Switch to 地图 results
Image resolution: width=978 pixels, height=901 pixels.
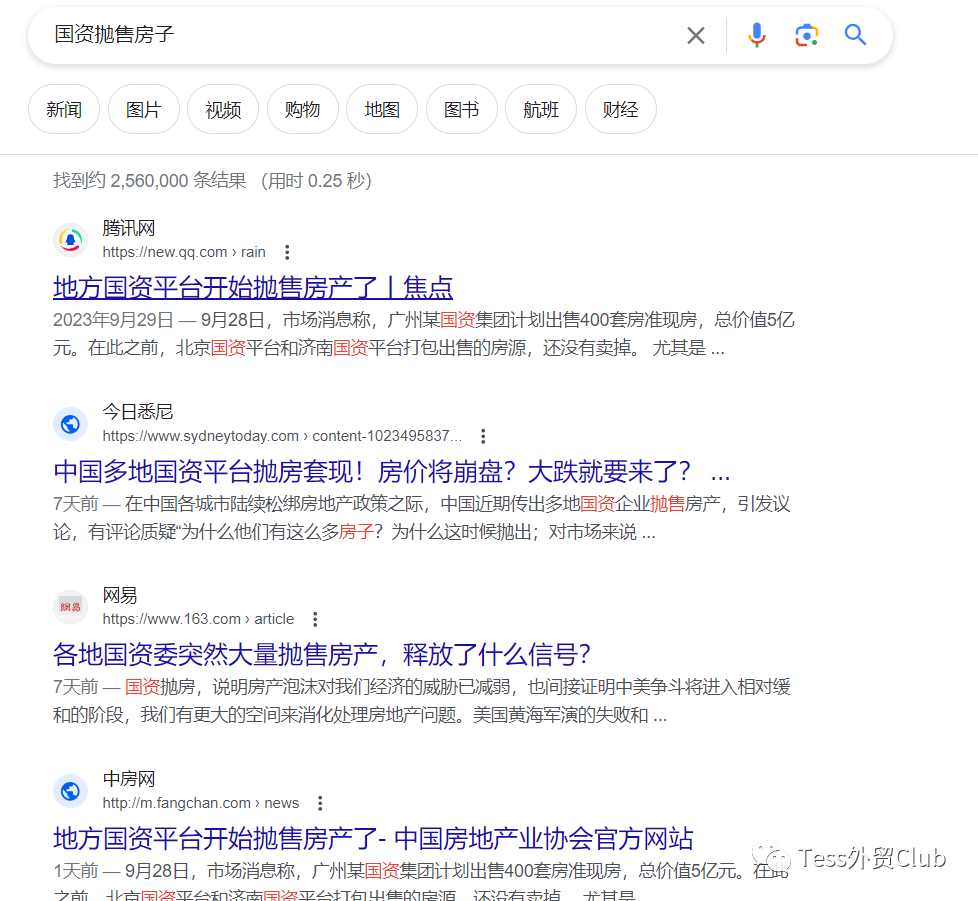[382, 110]
